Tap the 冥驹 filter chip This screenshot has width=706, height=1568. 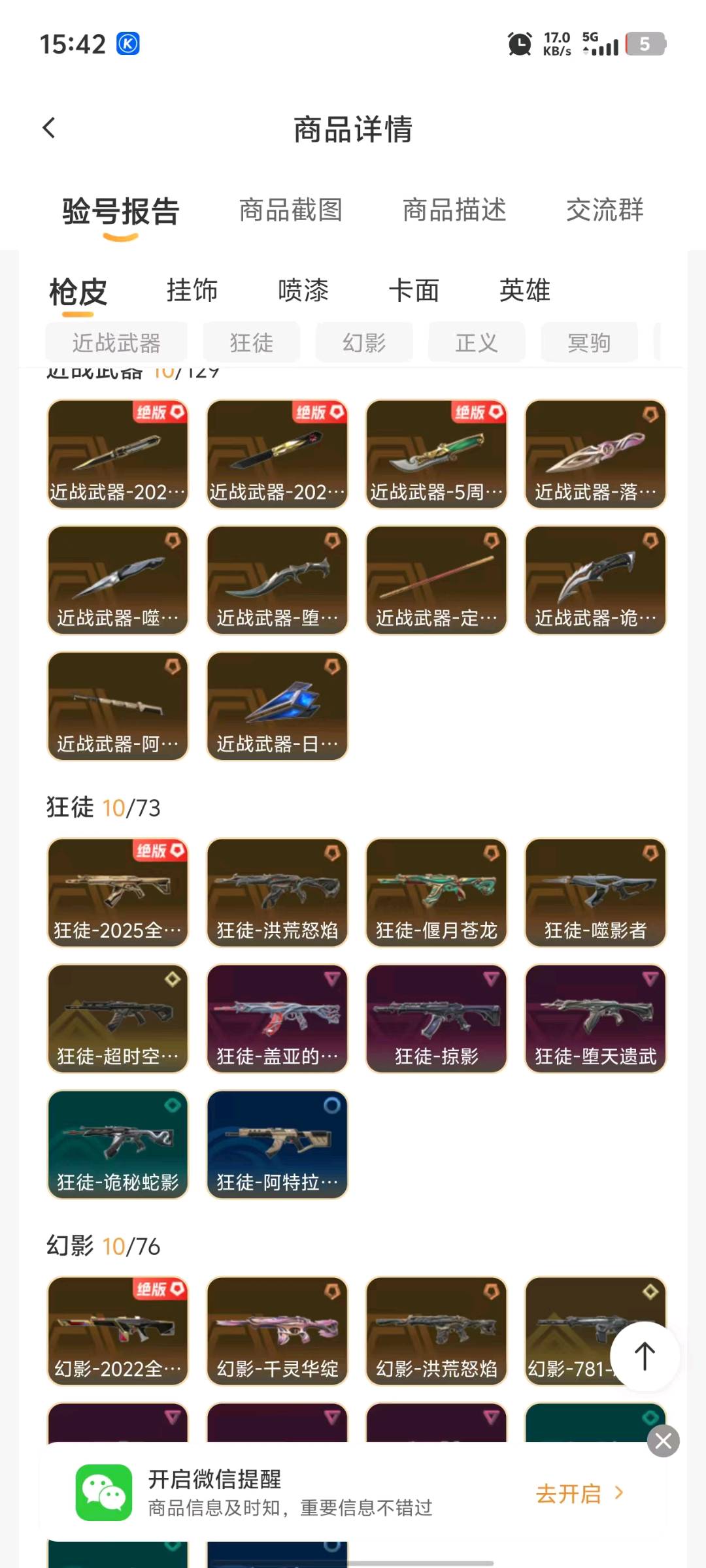(x=589, y=342)
